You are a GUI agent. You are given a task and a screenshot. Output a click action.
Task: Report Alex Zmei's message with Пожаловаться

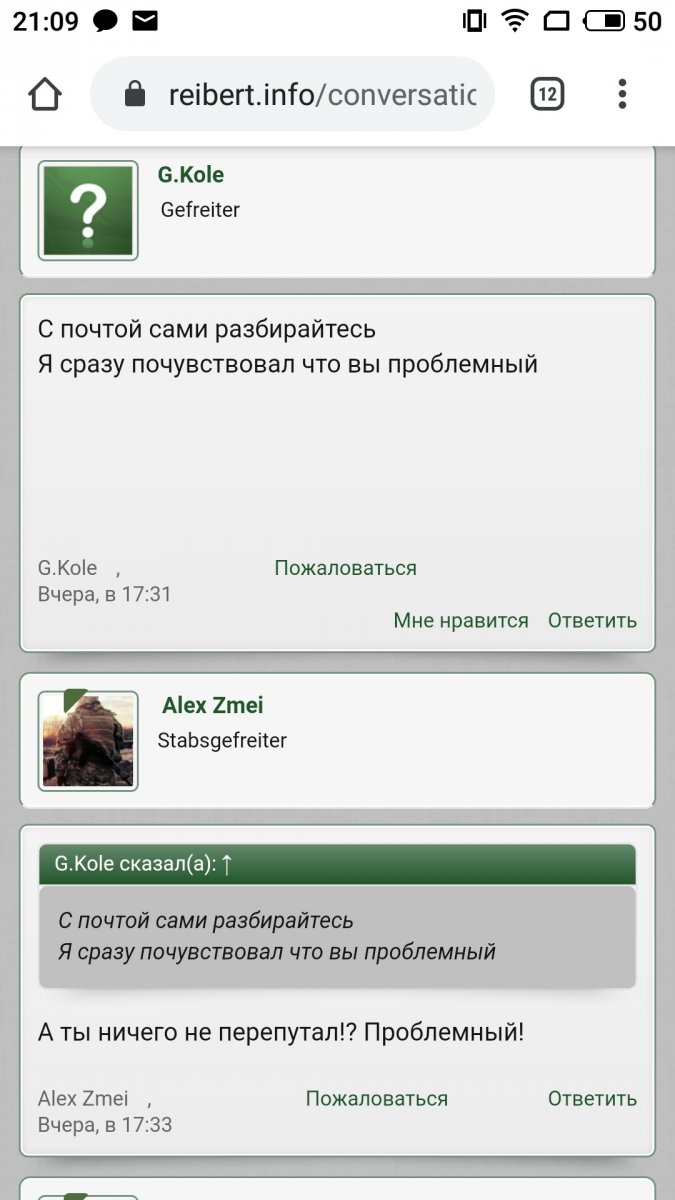click(377, 1098)
